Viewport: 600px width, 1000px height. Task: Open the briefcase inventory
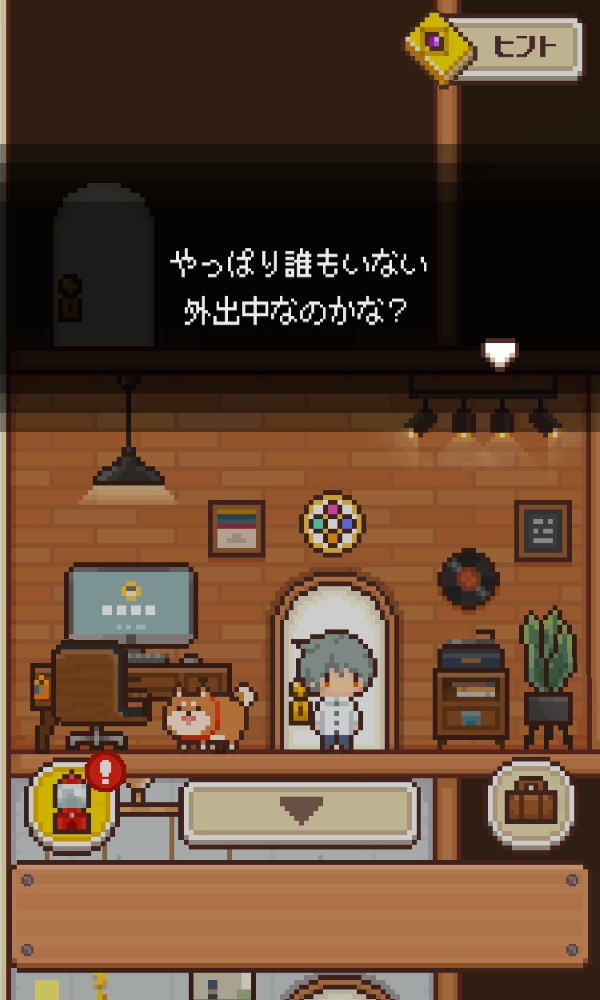click(530, 802)
